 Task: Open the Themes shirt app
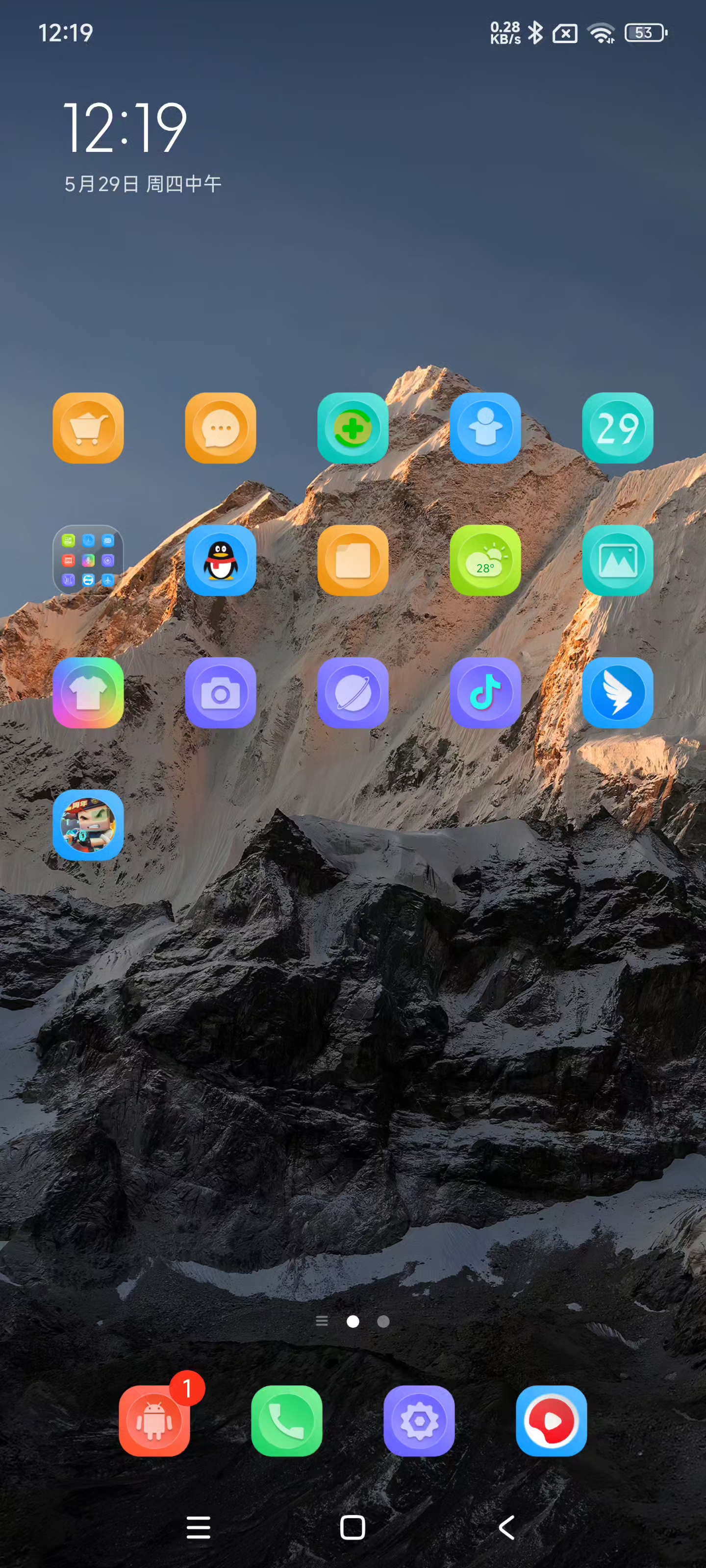pyautogui.click(x=88, y=693)
